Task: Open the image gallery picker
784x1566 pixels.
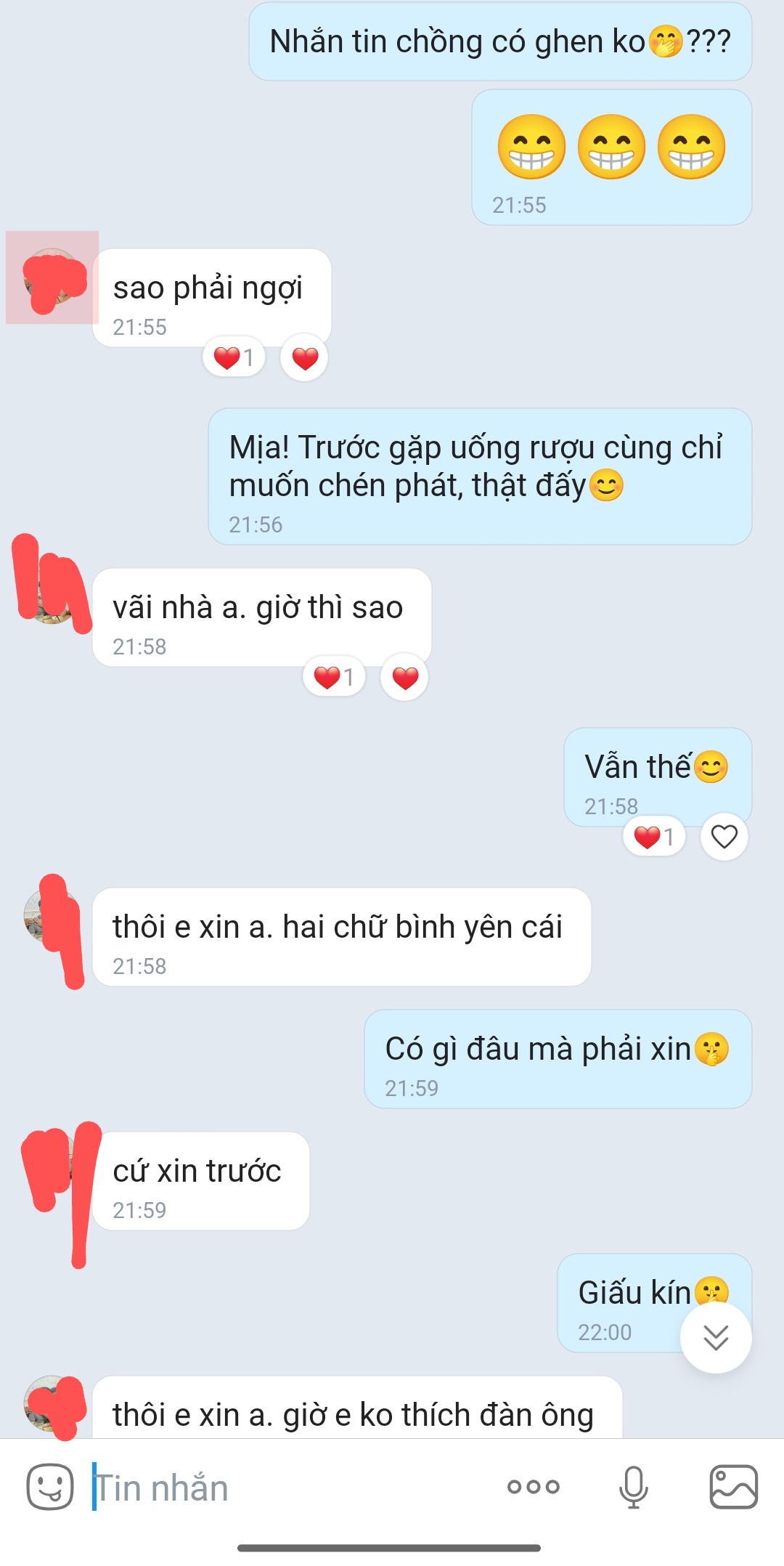Action: pos(733,1487)
